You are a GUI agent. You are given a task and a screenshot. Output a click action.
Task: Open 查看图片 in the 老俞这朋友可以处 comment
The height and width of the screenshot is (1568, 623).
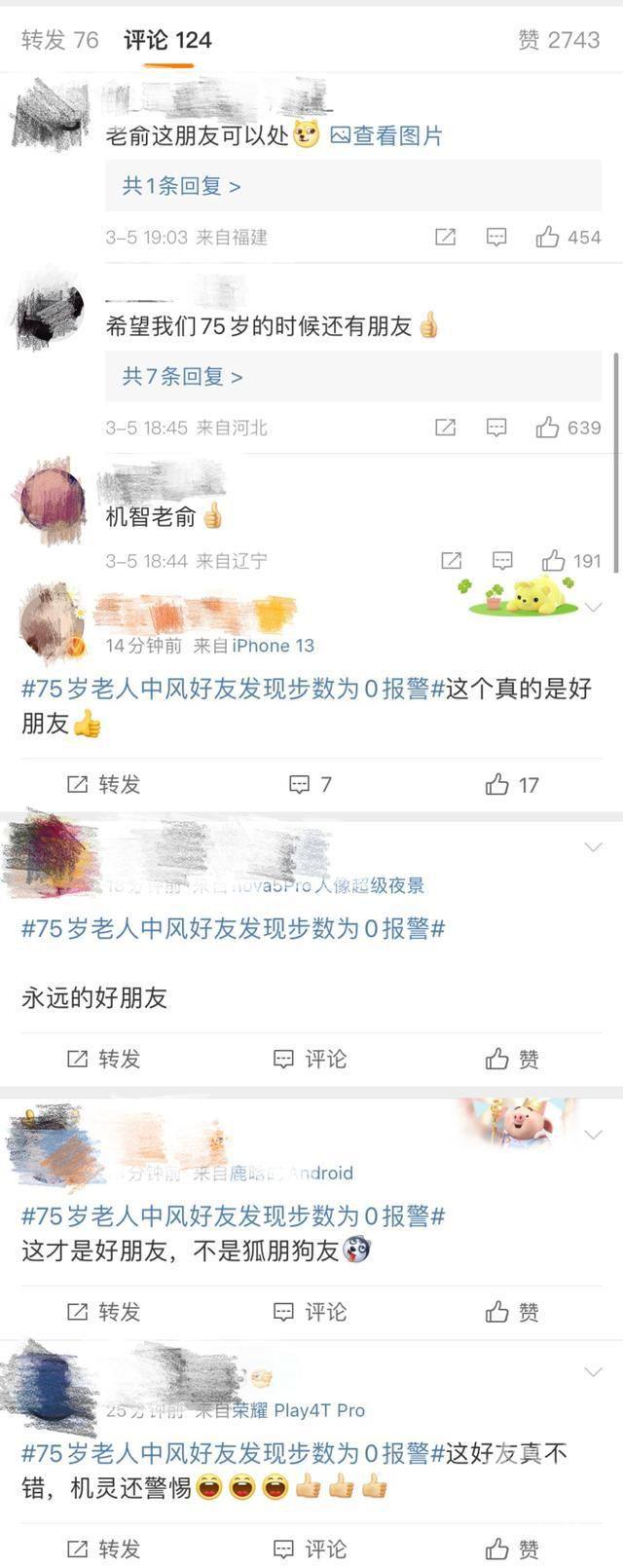coord(386,135)
